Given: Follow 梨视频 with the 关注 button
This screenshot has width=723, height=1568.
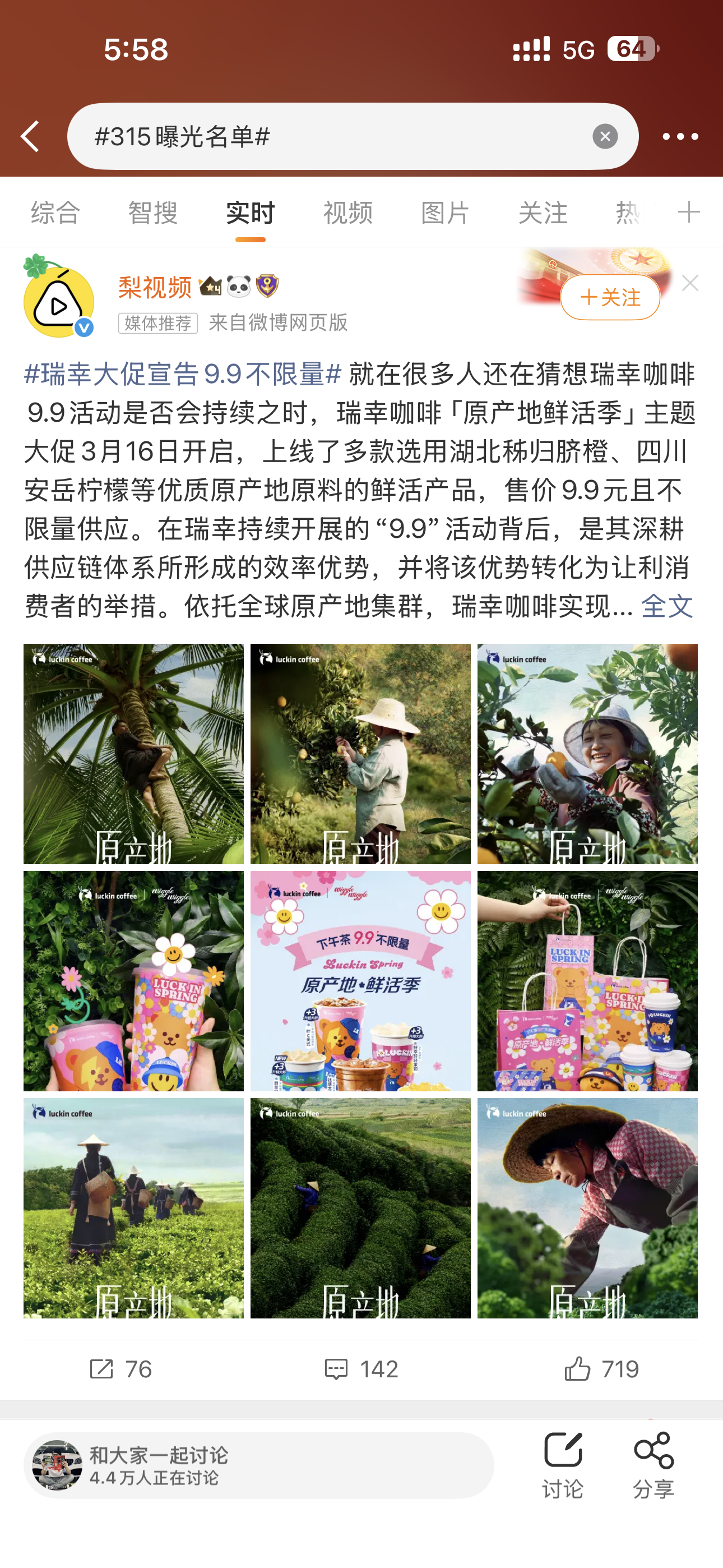Looking at the screenshot, I should (x=610, y=298).
